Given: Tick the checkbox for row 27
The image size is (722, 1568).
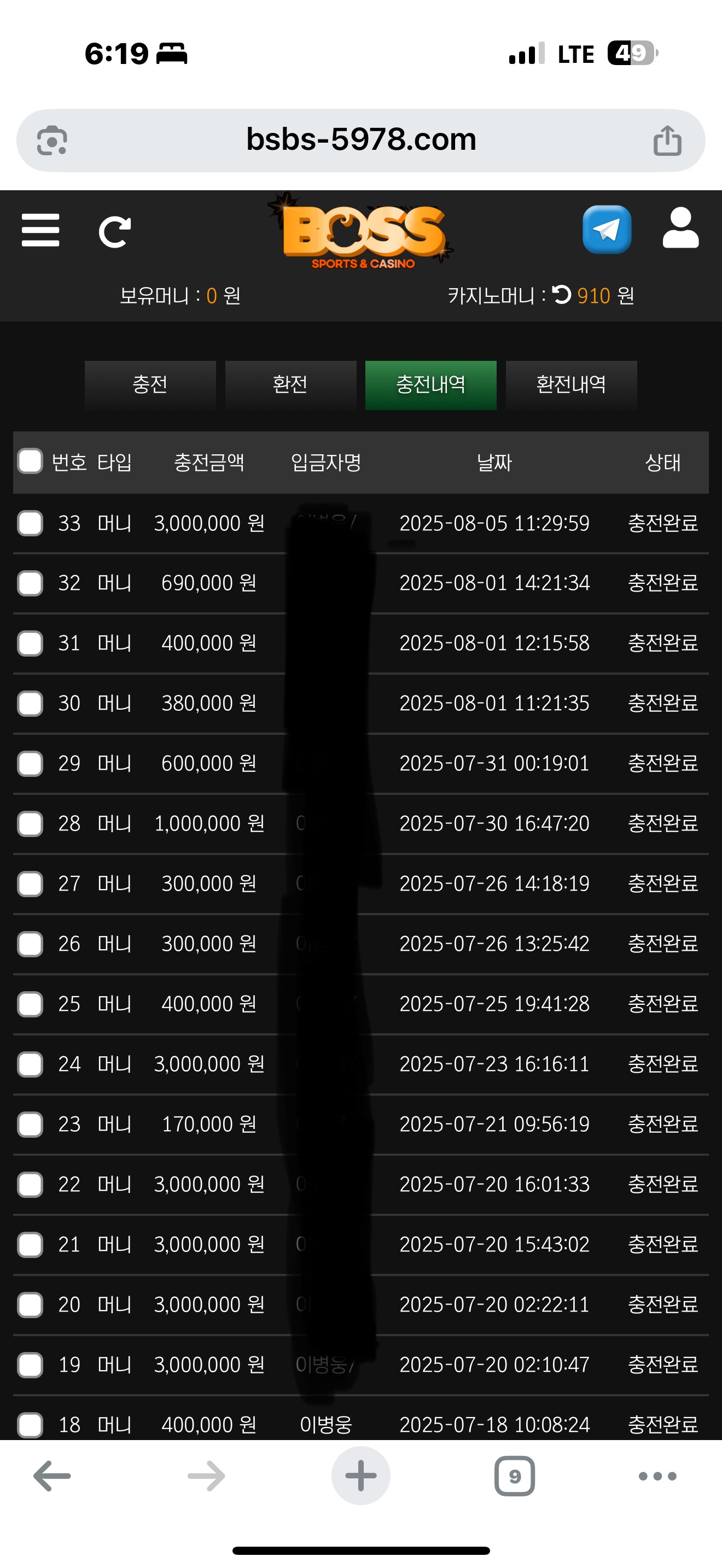Looking at the screenshot, I should pyautogui.click(x=30, y=883).
